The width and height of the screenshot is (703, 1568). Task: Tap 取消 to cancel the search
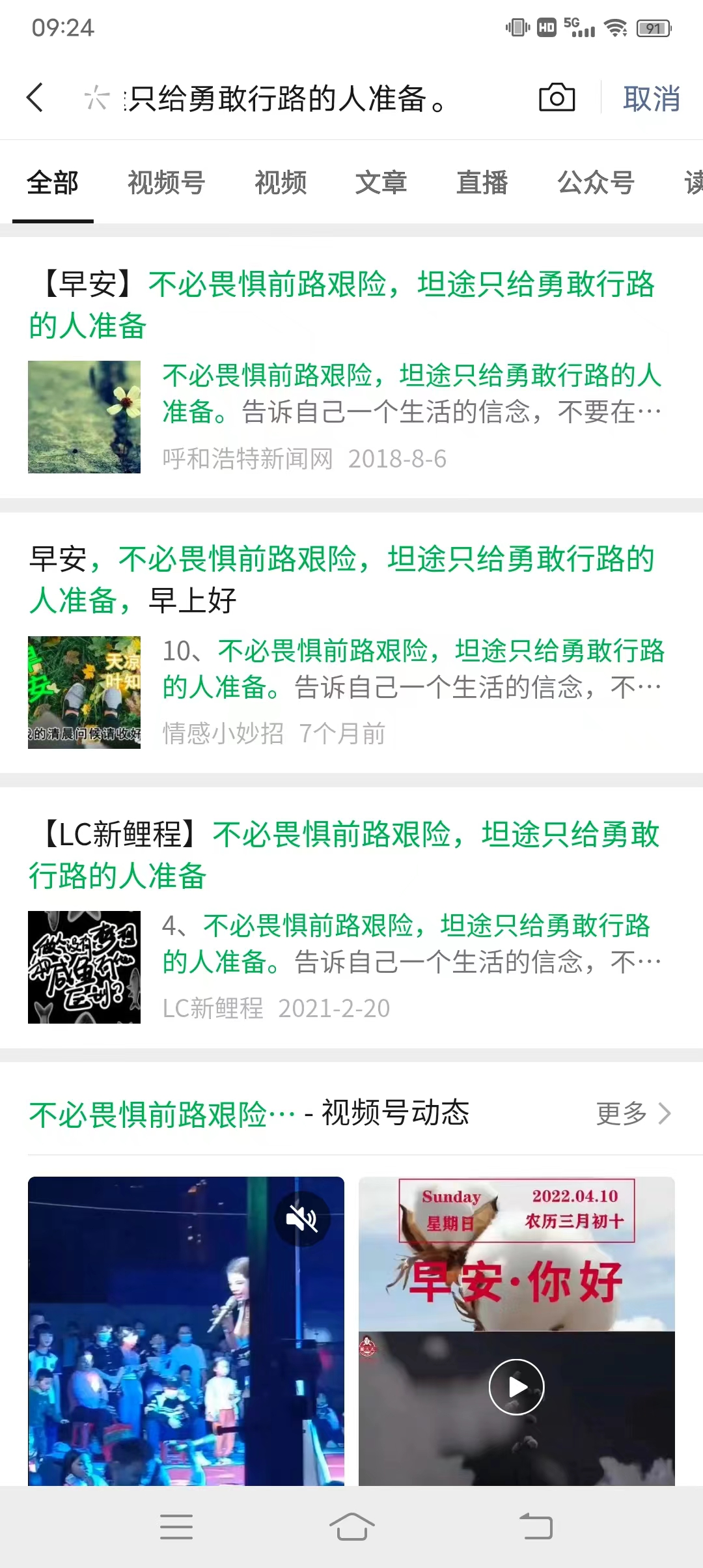coord(651,99)
